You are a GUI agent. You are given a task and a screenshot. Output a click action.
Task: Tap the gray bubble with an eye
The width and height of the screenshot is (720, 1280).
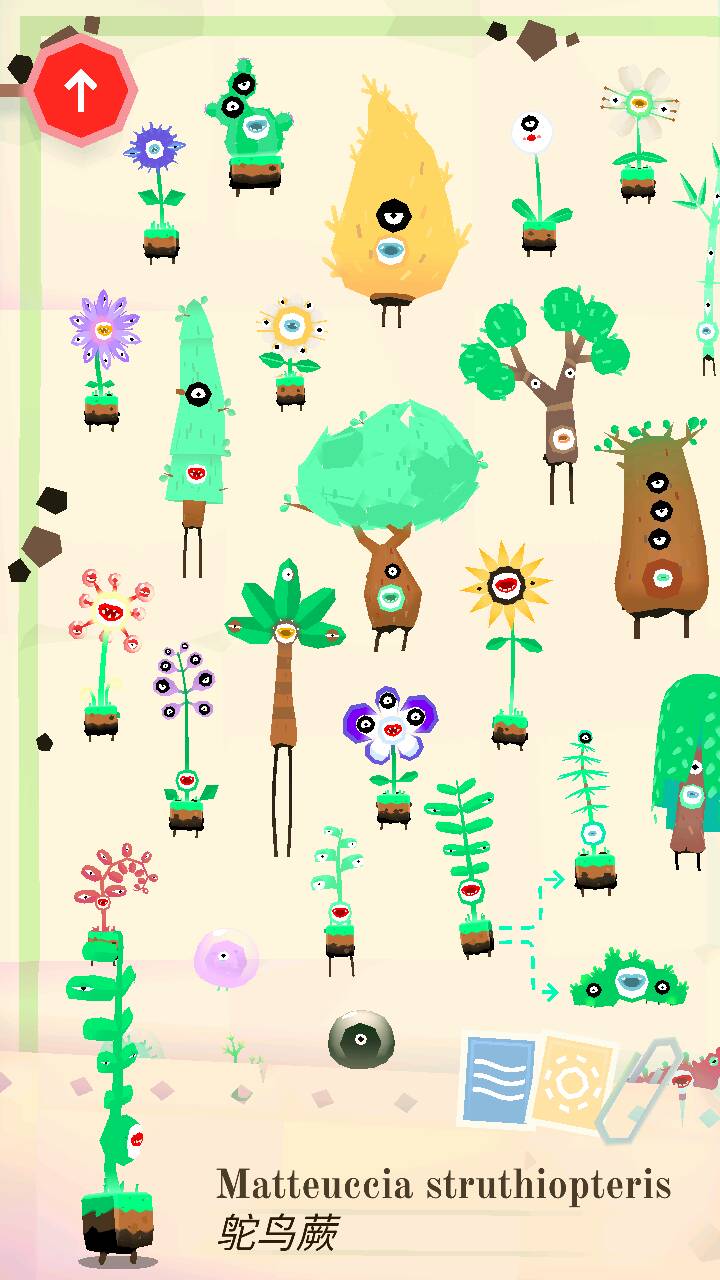tap(361, 1039)
